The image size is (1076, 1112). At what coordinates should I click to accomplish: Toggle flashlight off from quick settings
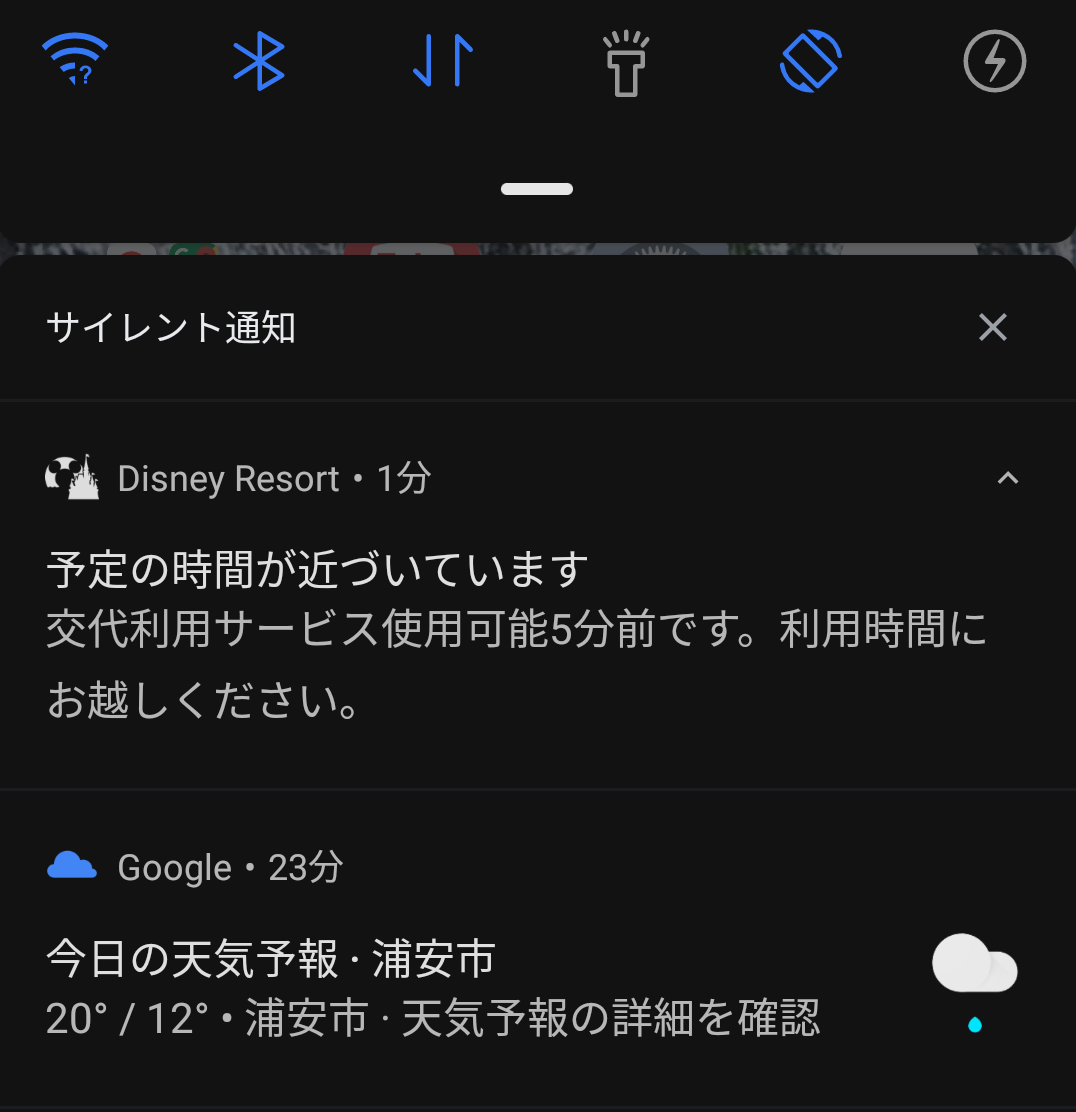click(625, 60)
